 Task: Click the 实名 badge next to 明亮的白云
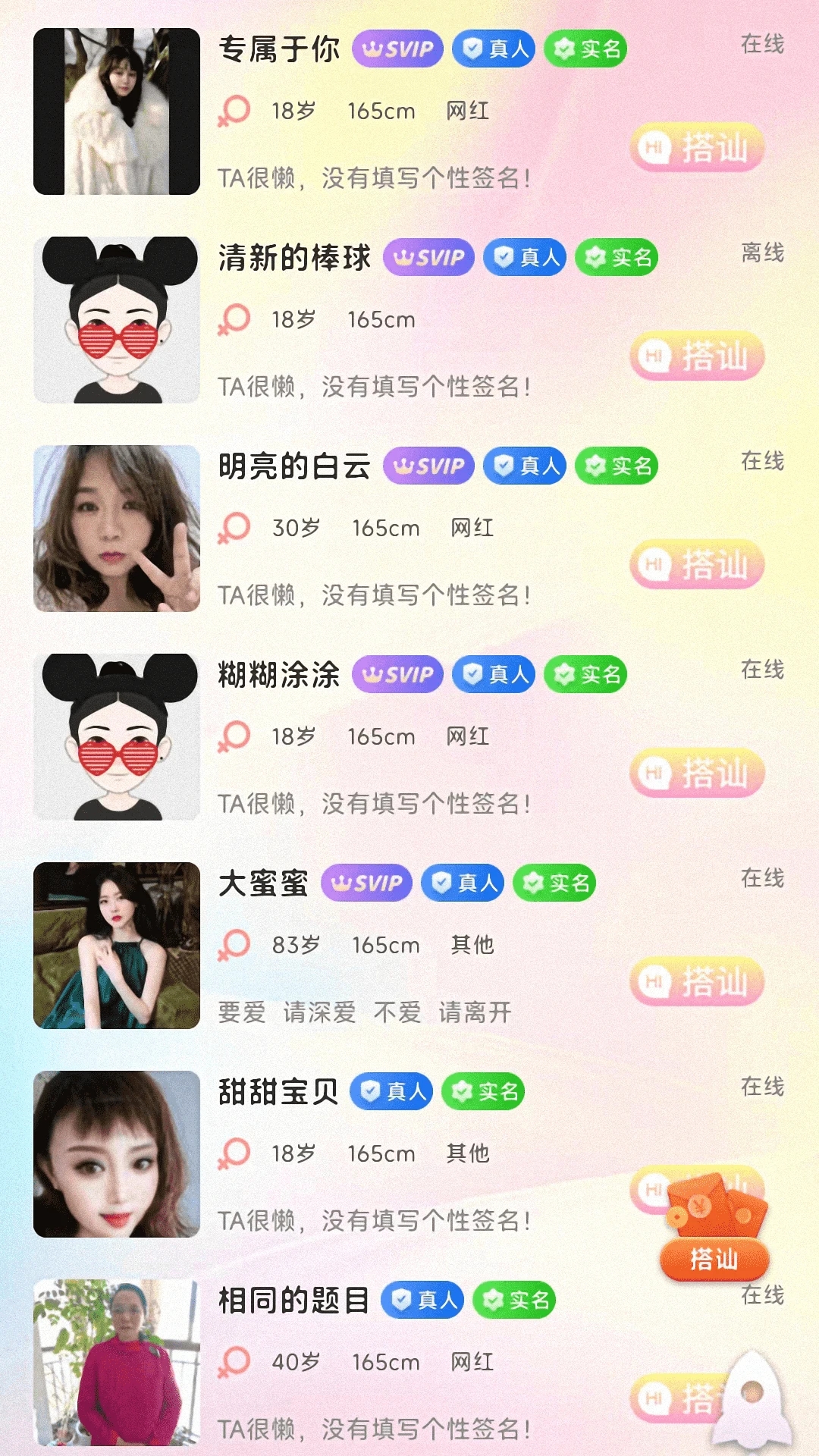click(x=616, y=466)
